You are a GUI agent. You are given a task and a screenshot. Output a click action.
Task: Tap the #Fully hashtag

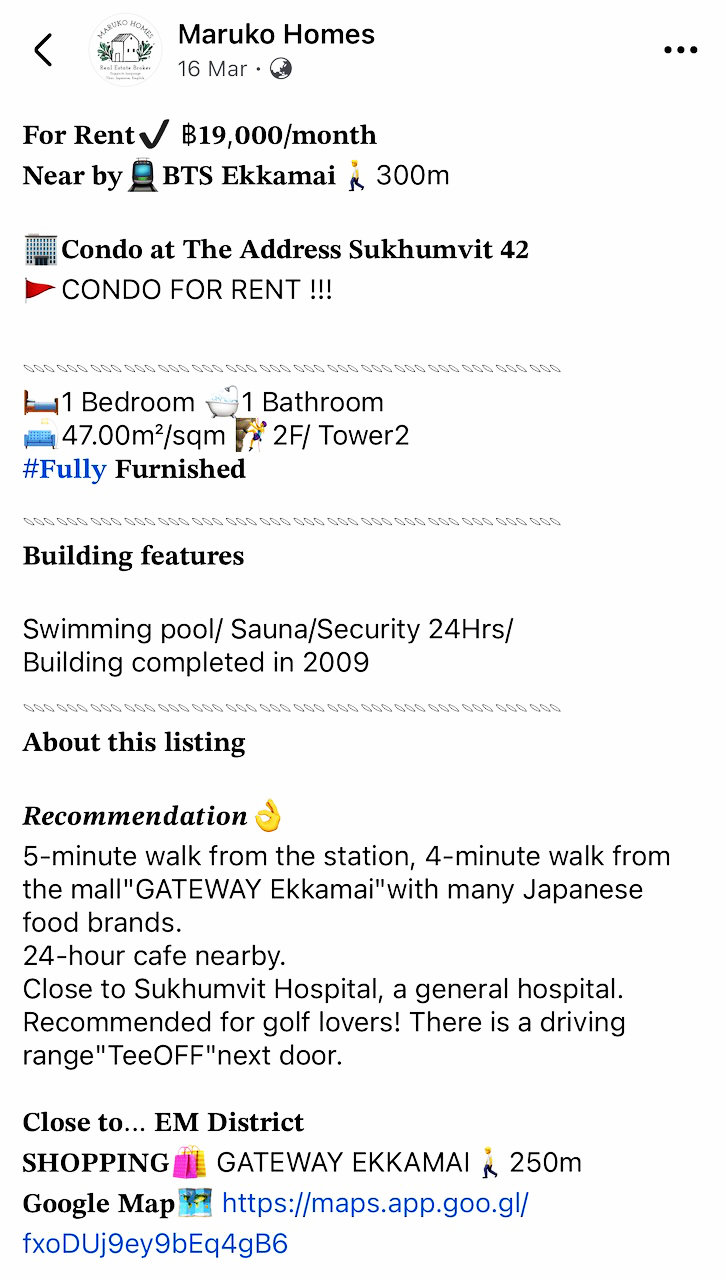point(64,469)
